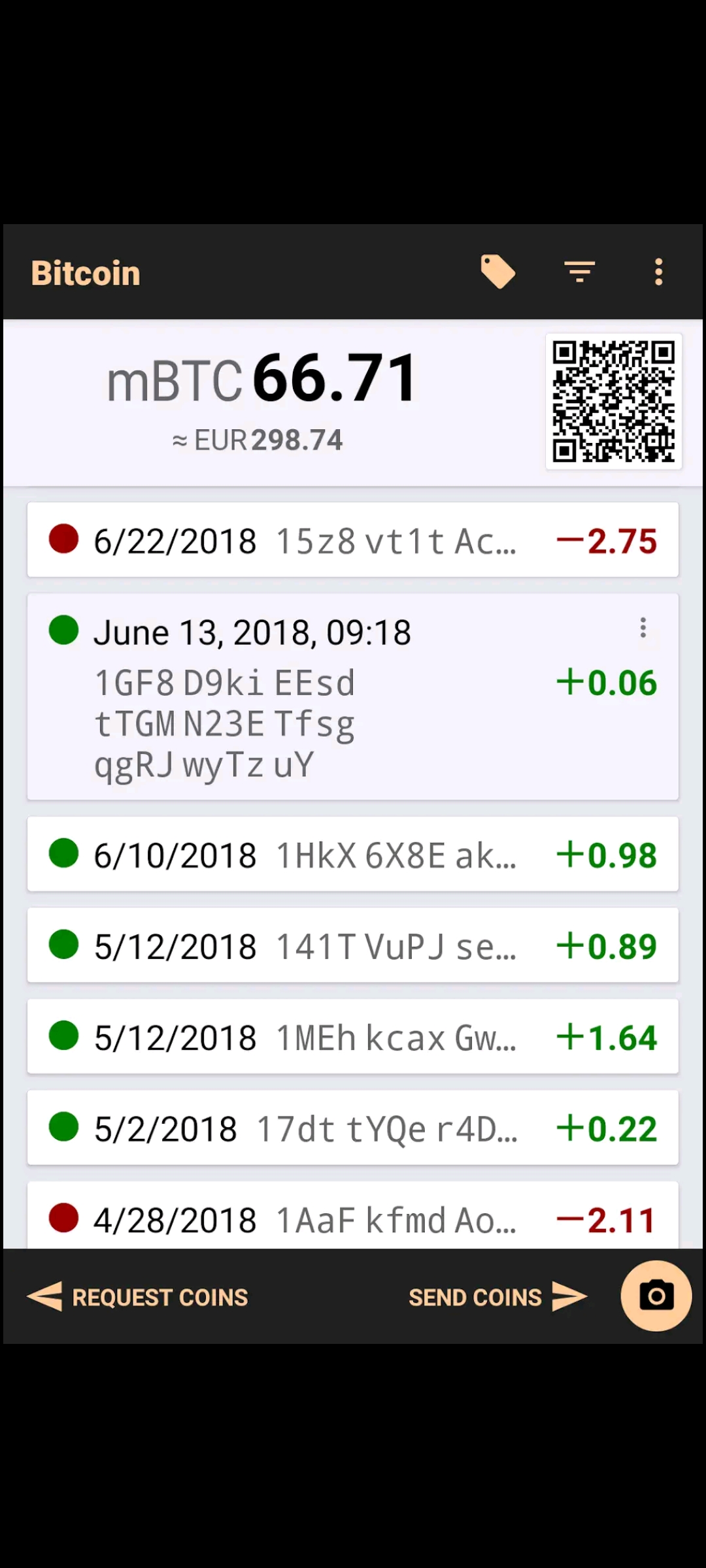Open the 4/28/2018 −2.11 transaction

coord(353,1216)
